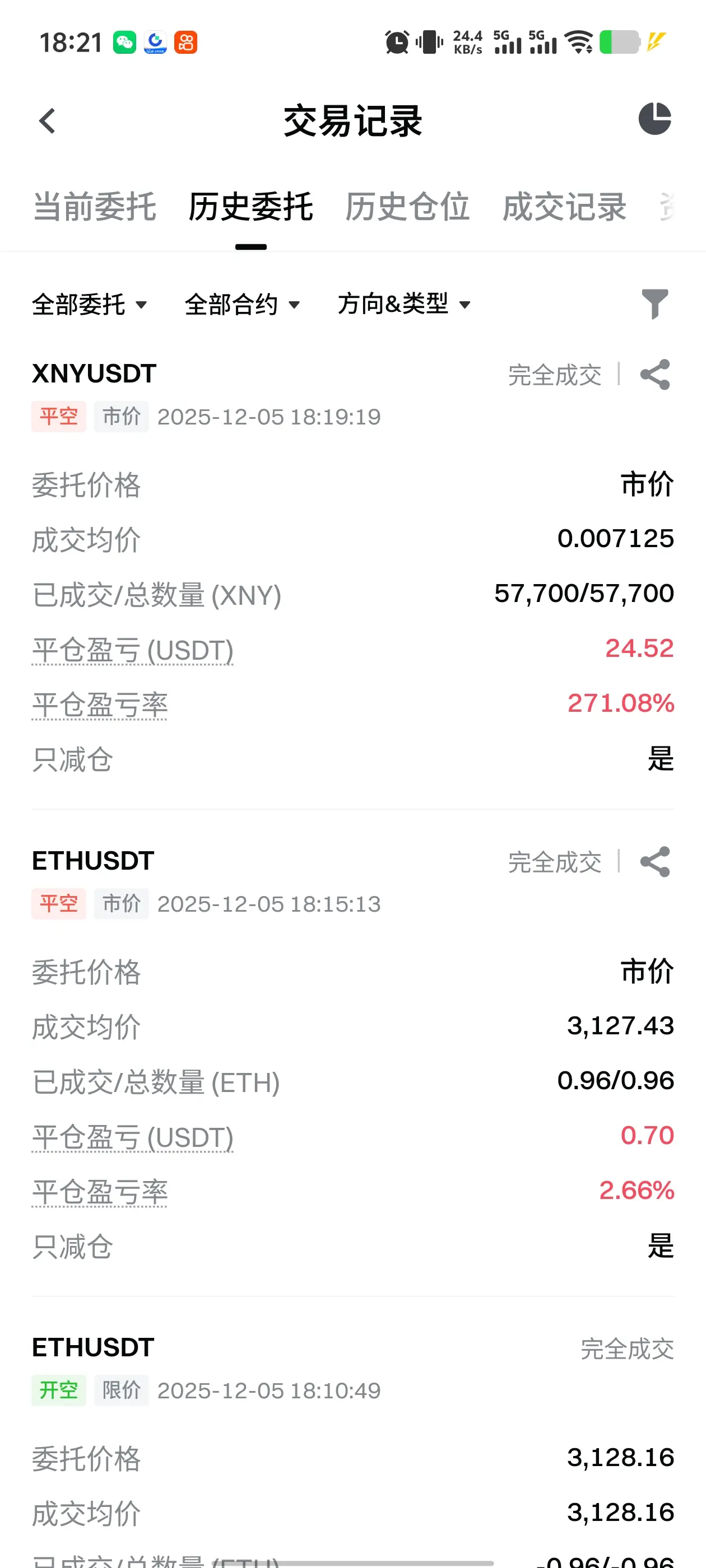Open the funnel filter icon

pyautogui.click(x=654, y=304)
